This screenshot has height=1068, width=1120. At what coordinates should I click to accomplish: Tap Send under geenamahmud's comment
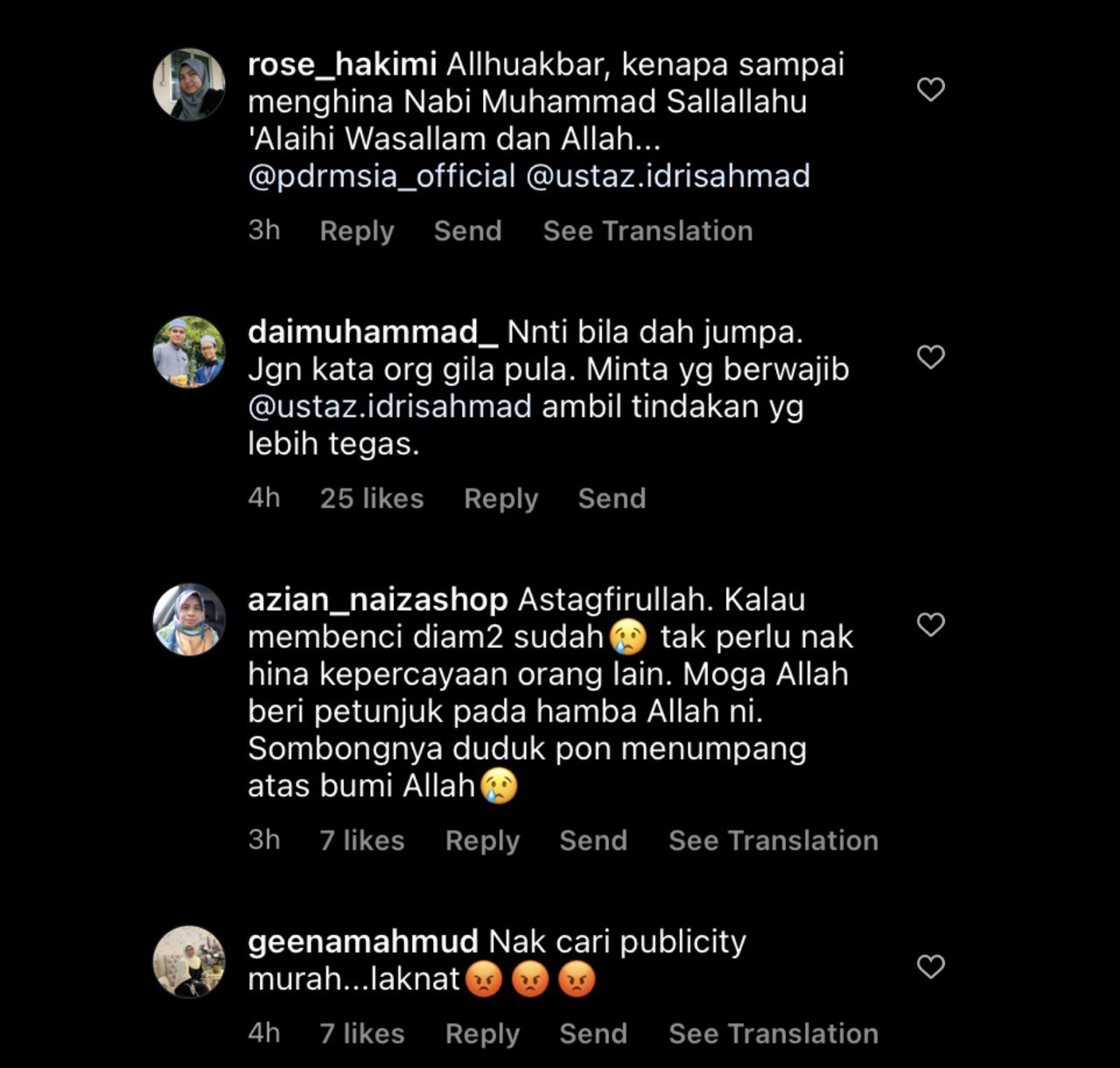(x=593, y=1034)
